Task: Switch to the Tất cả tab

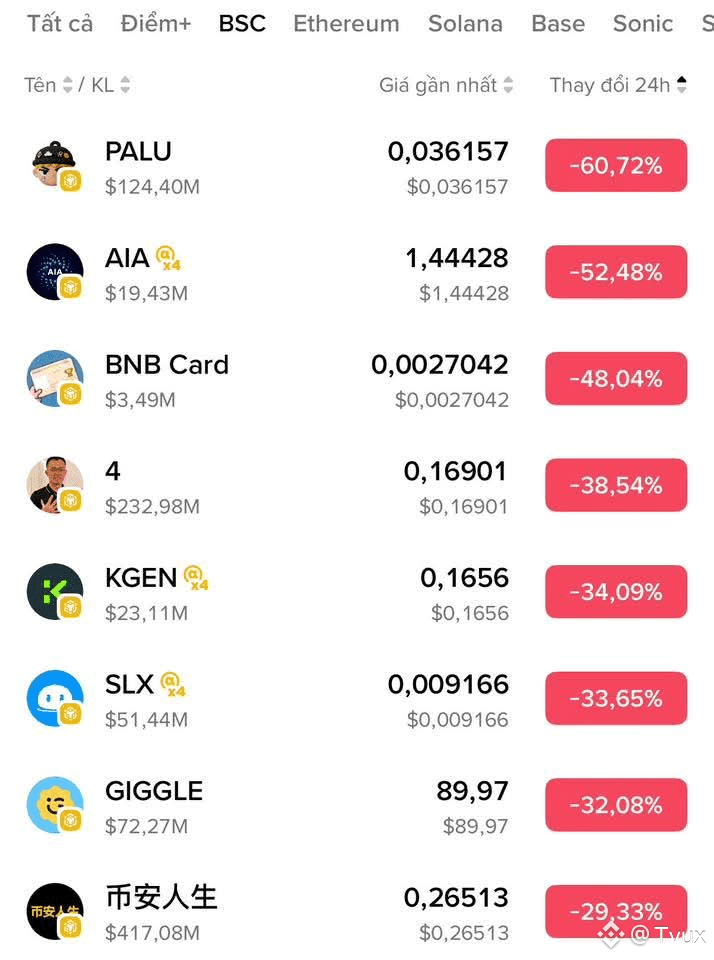Action: [x=60, y=23]
